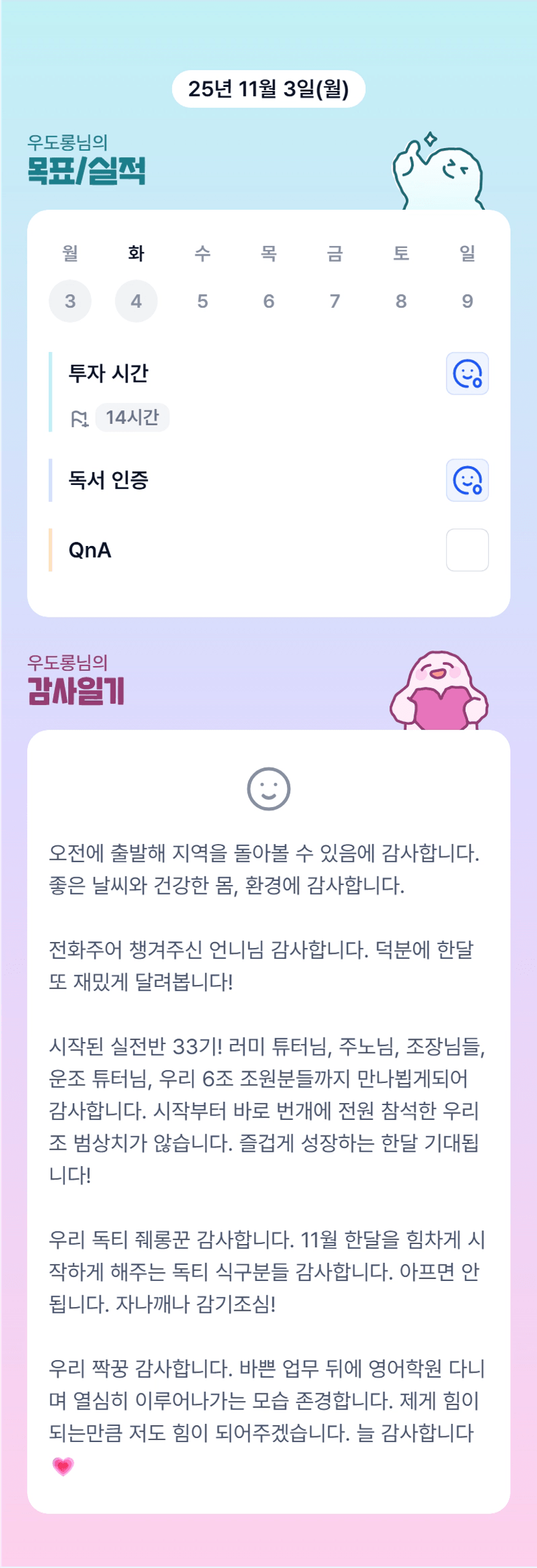The height and width of the screenshot is (1568, 537).
Task: Open Sunday the 9th
Action: point(468,301)
